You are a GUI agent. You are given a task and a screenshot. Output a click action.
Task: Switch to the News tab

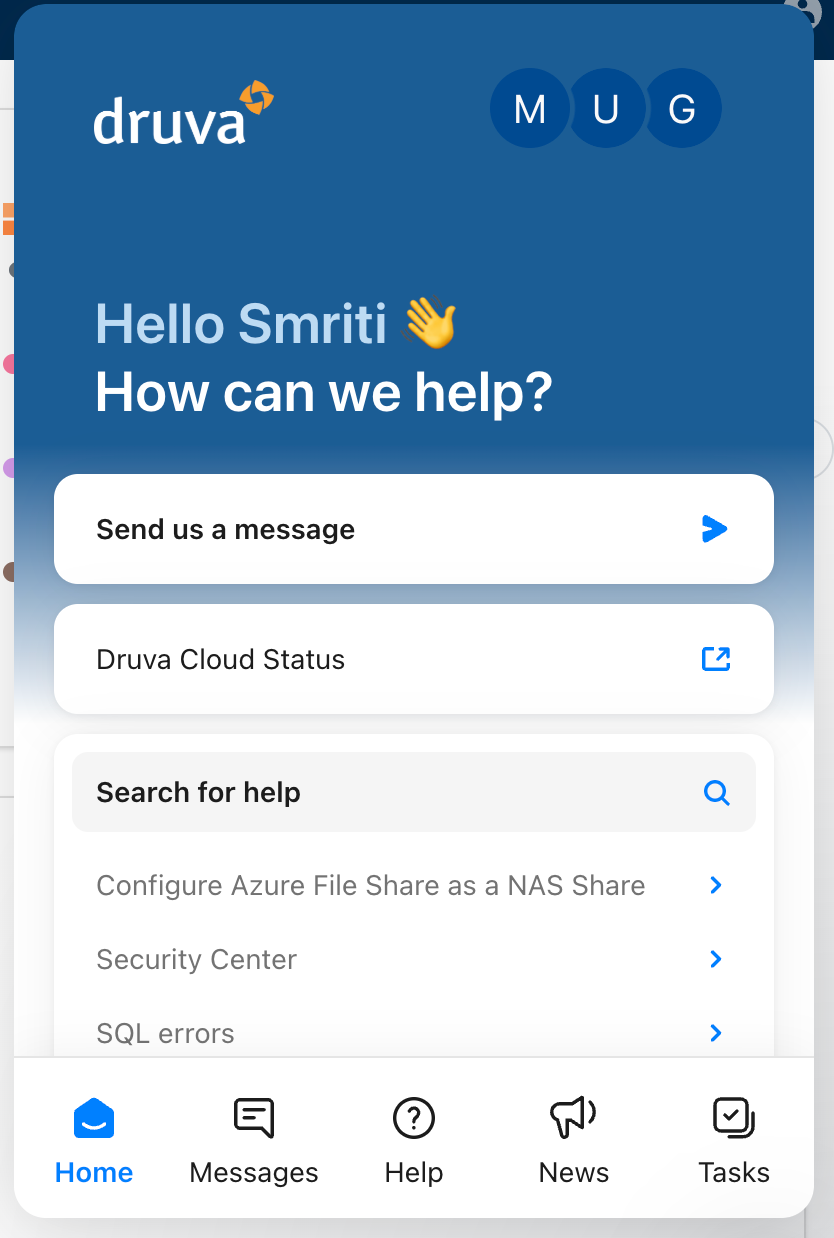click(x=574, y=1140)
